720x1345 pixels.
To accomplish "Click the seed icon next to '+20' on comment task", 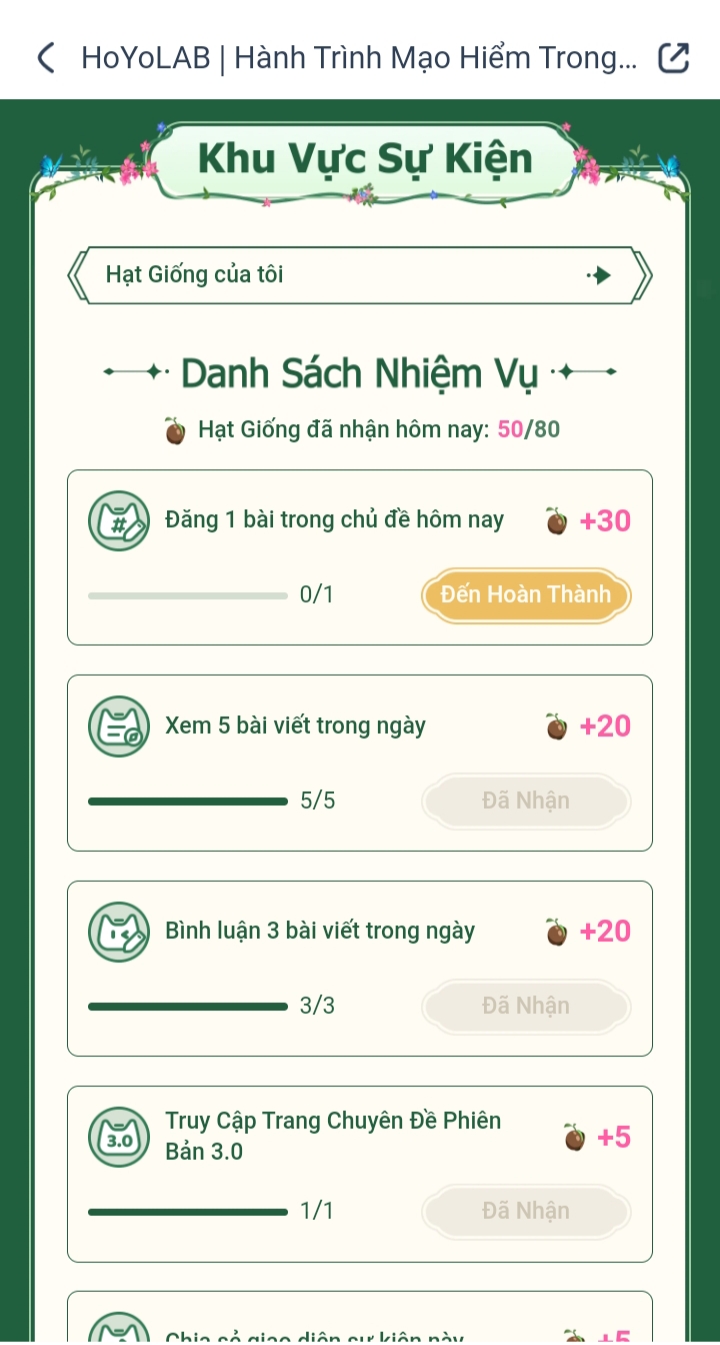I will (556, 931).
